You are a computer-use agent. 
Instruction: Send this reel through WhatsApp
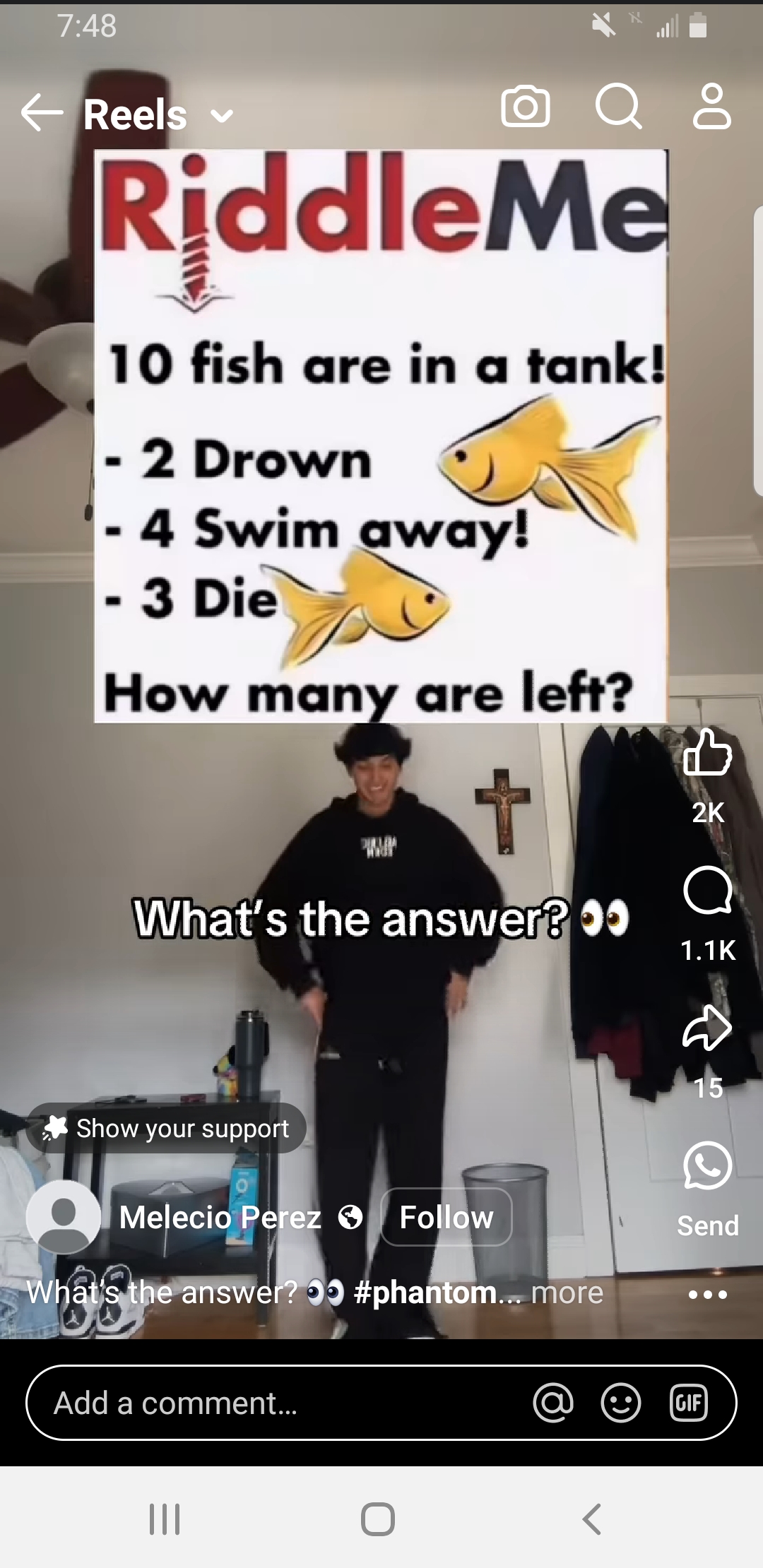[707, 1165]
